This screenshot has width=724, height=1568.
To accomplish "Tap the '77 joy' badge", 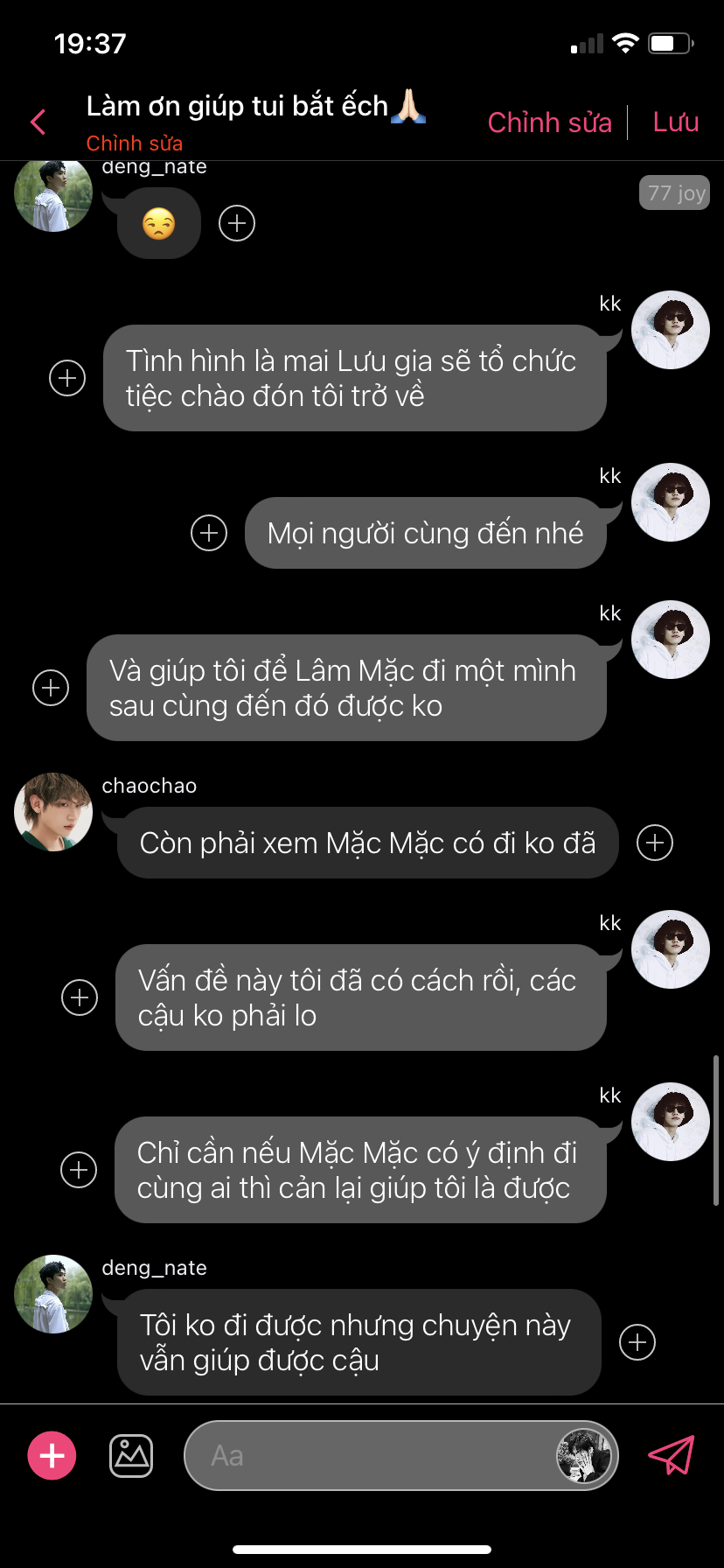I will point(674,193).
